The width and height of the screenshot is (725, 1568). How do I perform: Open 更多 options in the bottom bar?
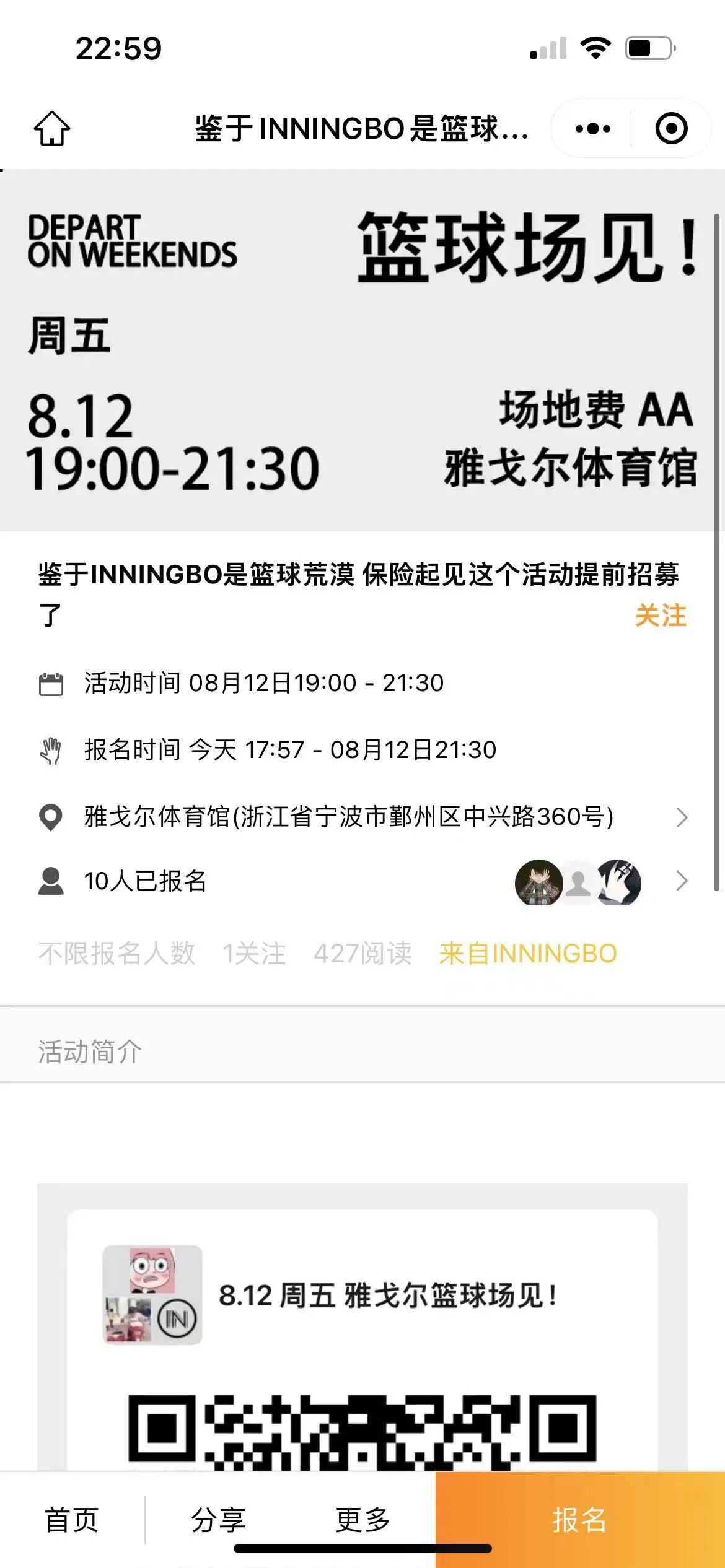tap(362, 1520)
